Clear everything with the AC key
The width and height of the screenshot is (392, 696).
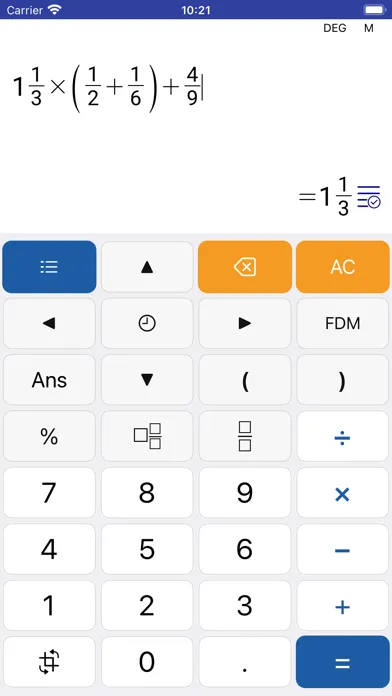tap(343, 267)
